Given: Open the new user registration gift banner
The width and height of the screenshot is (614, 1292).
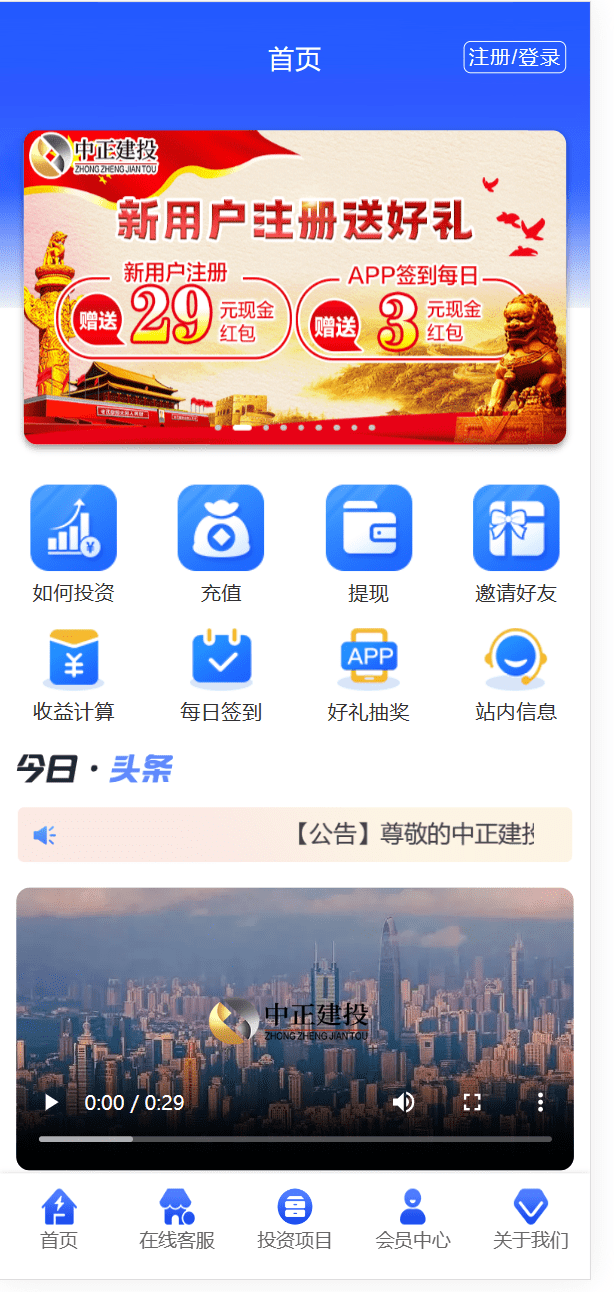Looking at the screenshot, I should coord(295,286).
